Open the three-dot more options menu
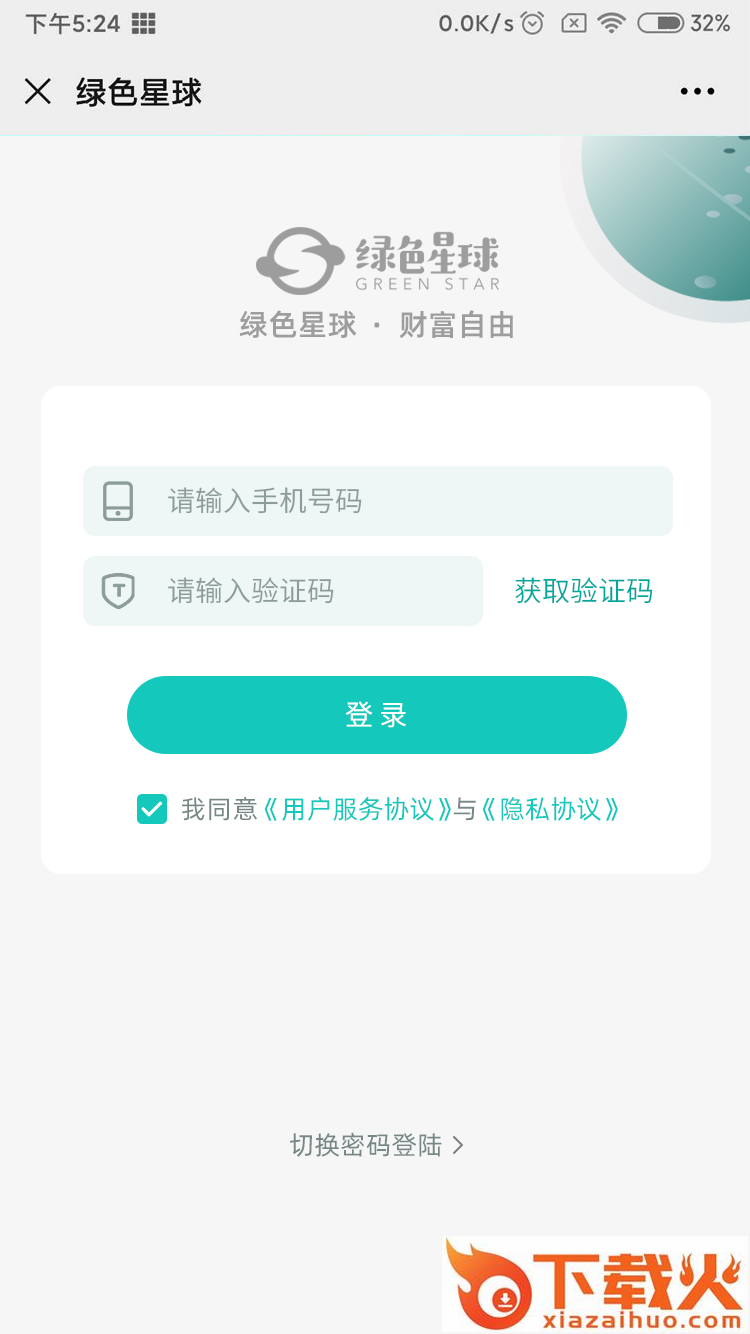Screen dimensions: 750x1334 pyautogui.click(x=696, y=91)
